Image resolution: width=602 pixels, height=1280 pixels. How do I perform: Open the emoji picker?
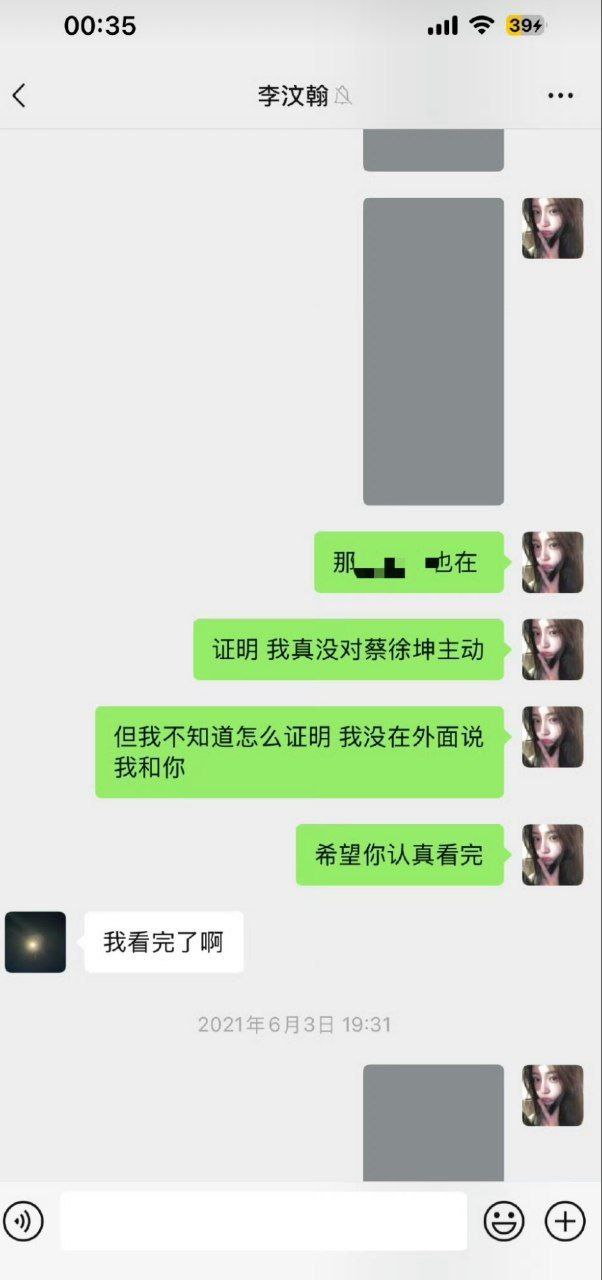point(505,1221)
